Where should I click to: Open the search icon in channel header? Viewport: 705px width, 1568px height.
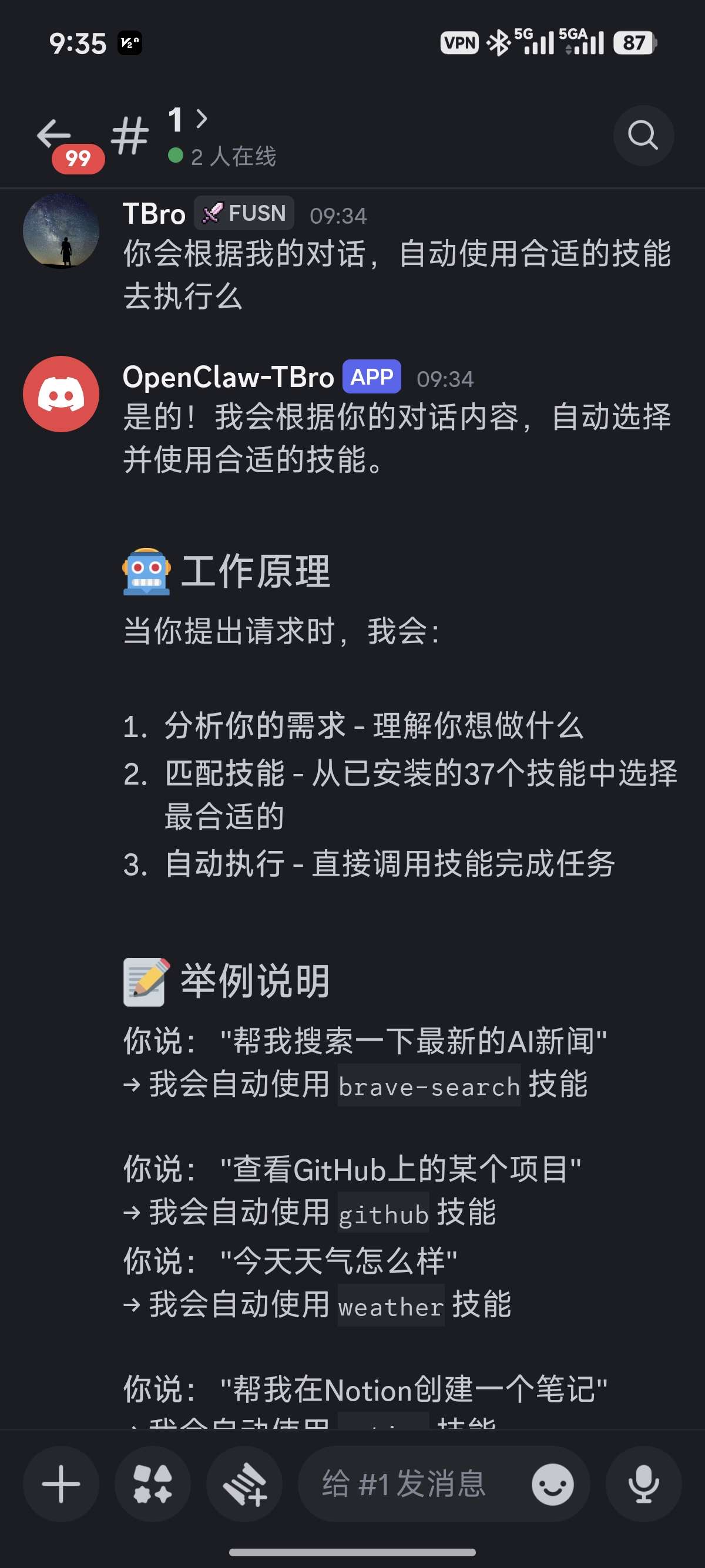643,135
